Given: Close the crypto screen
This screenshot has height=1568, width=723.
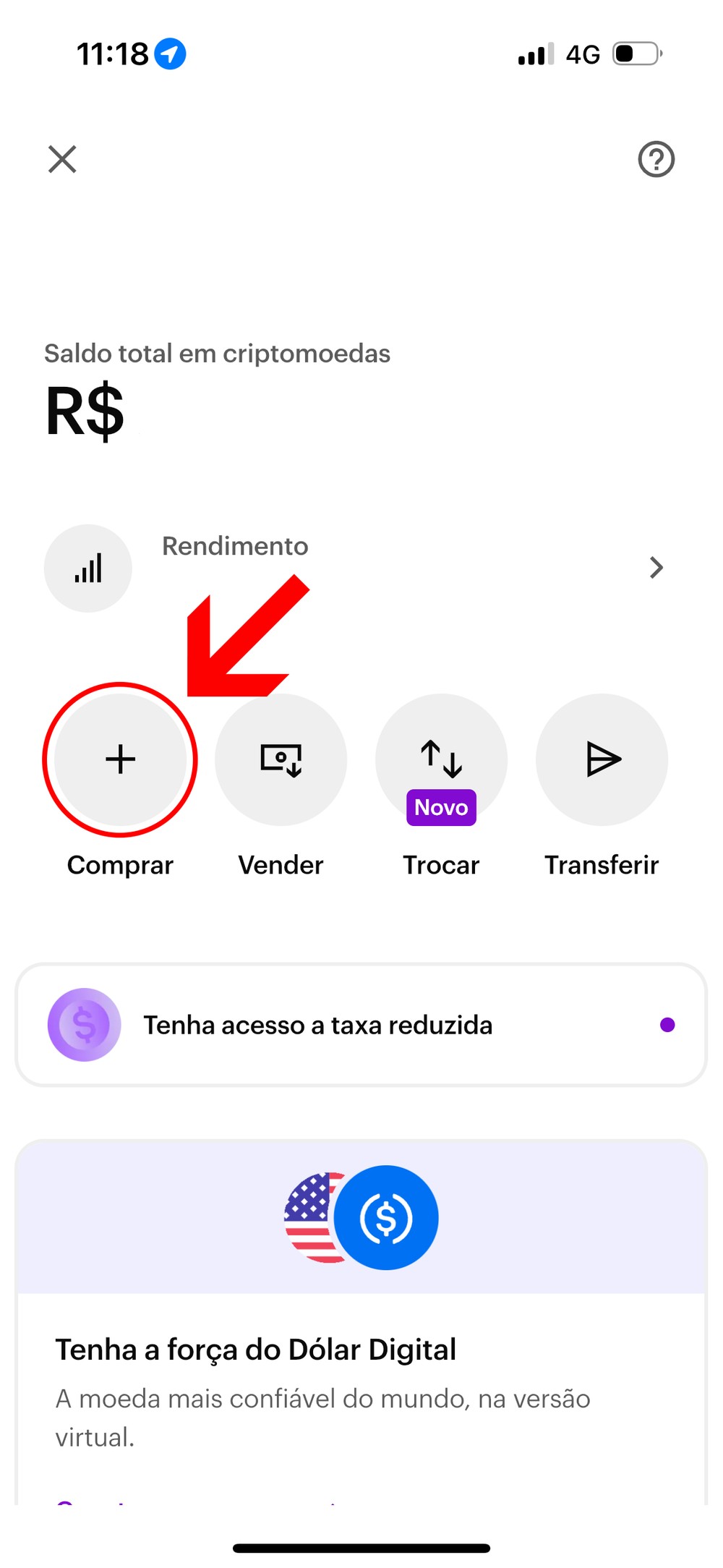Looking at the screenshot, I should [62, 159].
